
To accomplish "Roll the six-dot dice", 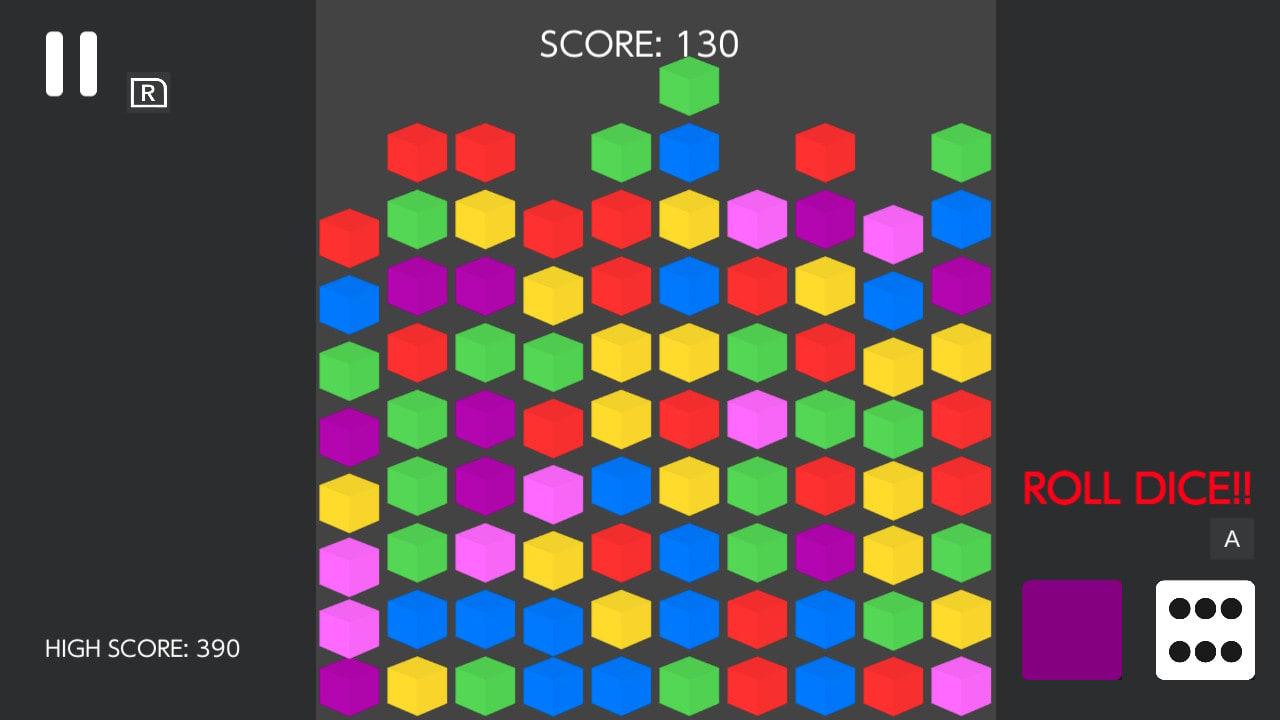I will coord(1205,630).
